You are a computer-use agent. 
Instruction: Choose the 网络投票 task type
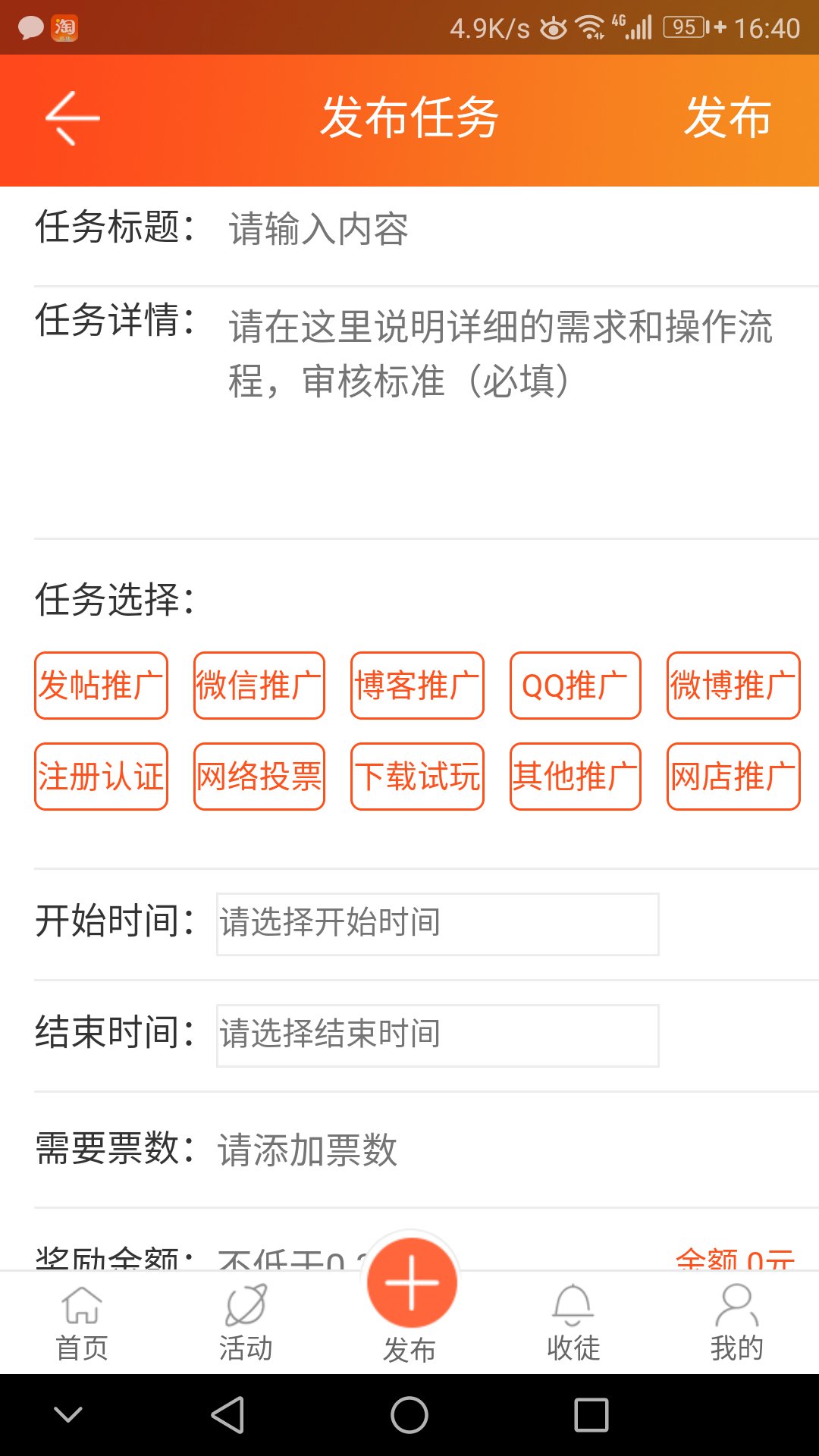(x=259, y=777)
